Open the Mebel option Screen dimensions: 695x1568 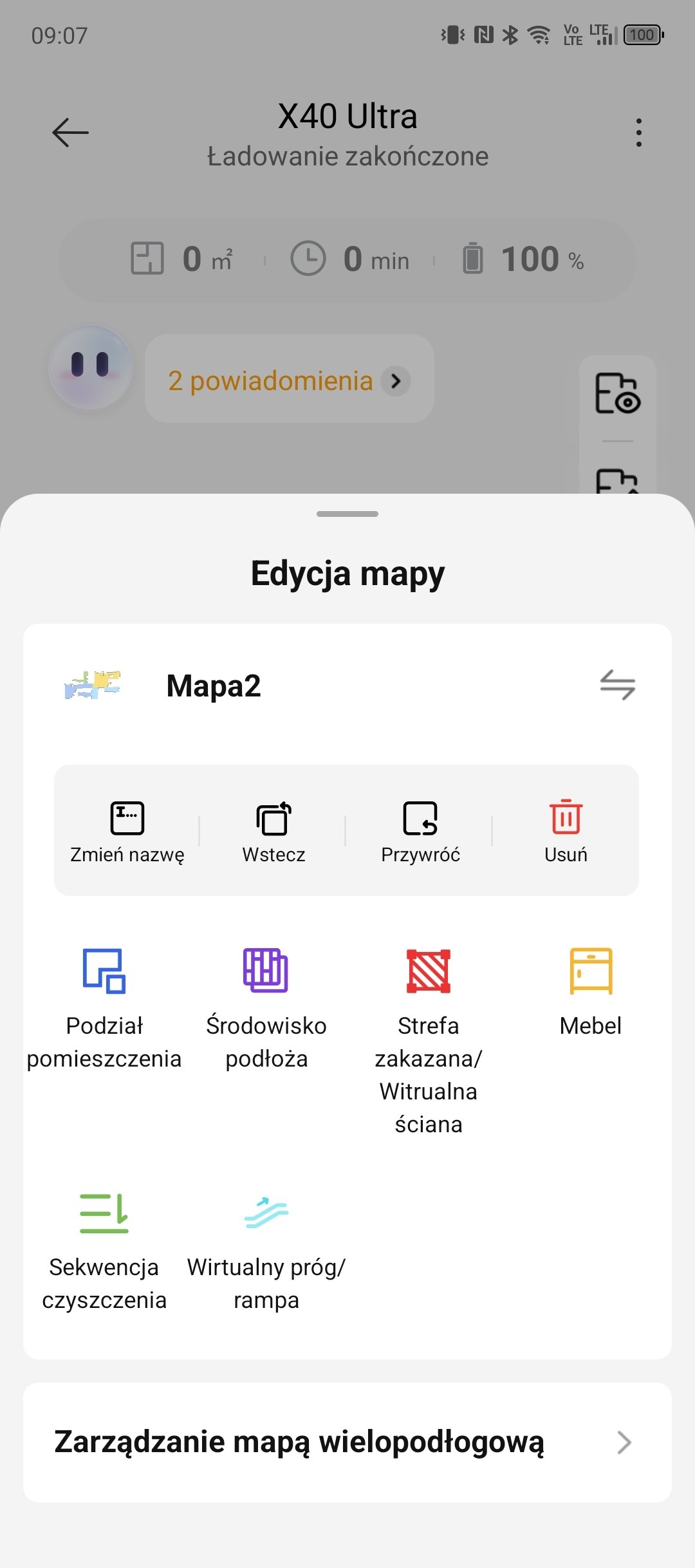coord(591,992)
